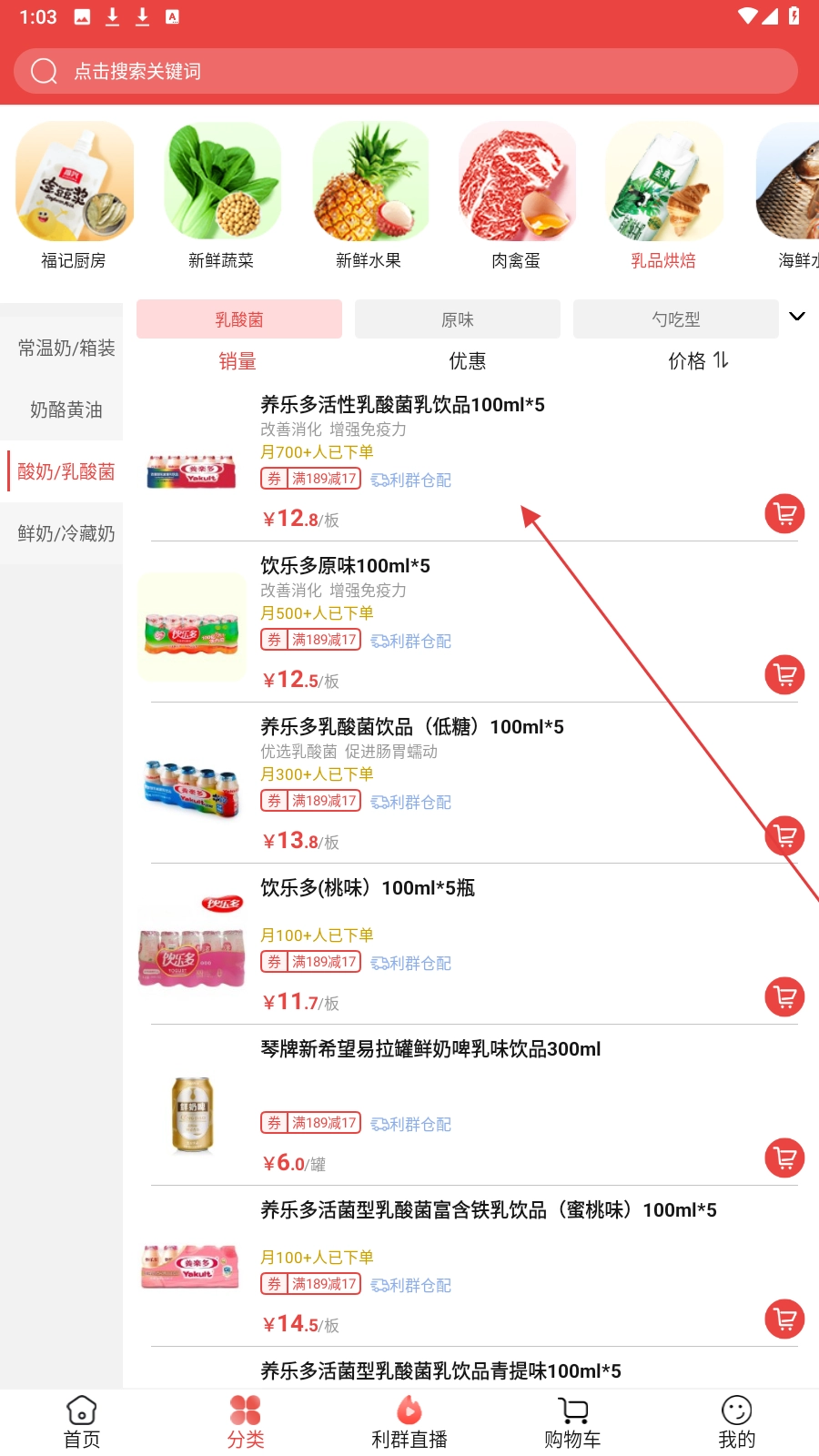
Task: Sort products by 价格
Action: click(697, 361)
